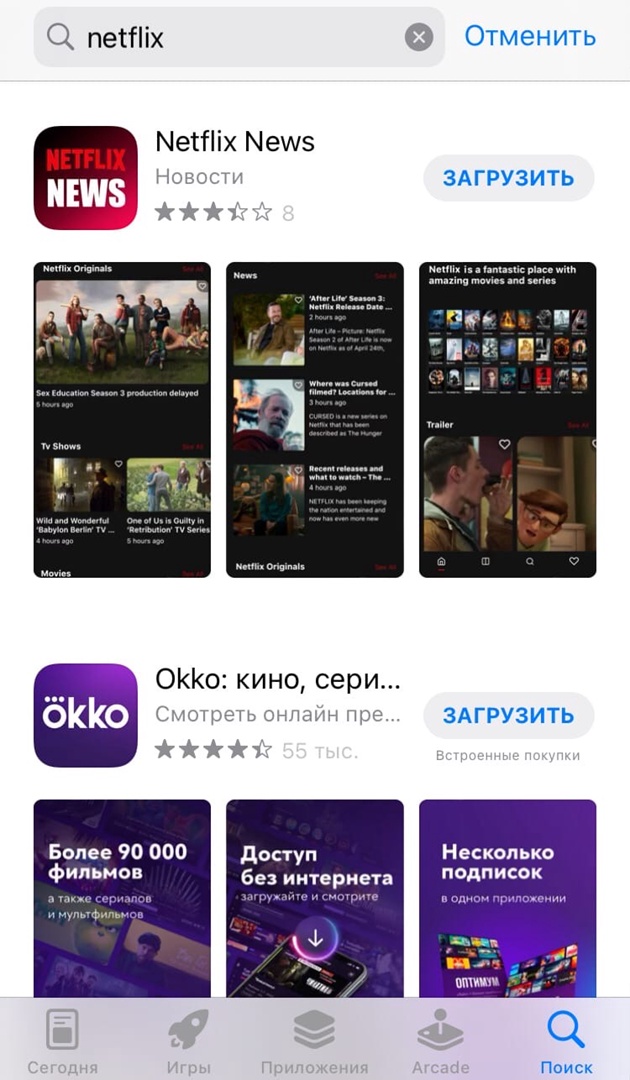Download Netflix News with Загрузить
This screenshot has height=1080, width=630.
pos(508,179)
